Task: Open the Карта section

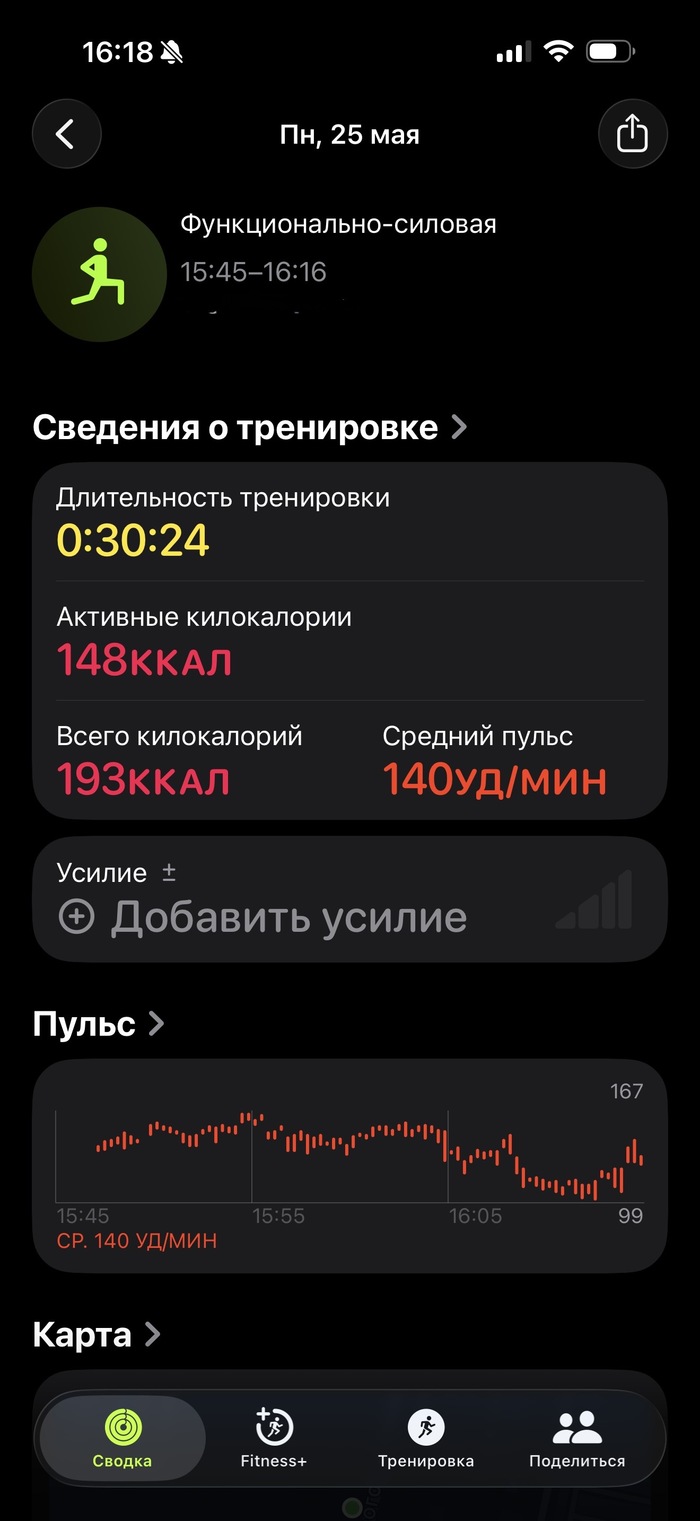Action: coord(96,1334)
